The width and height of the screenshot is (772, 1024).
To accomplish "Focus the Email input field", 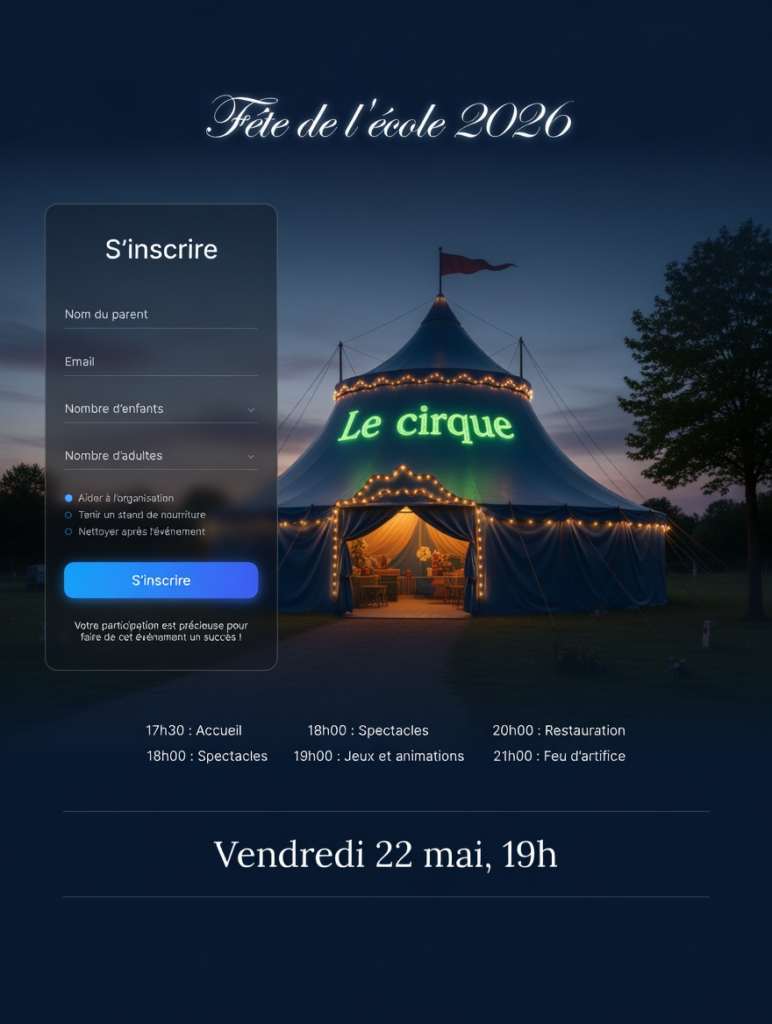I will [x=160, y=361].
